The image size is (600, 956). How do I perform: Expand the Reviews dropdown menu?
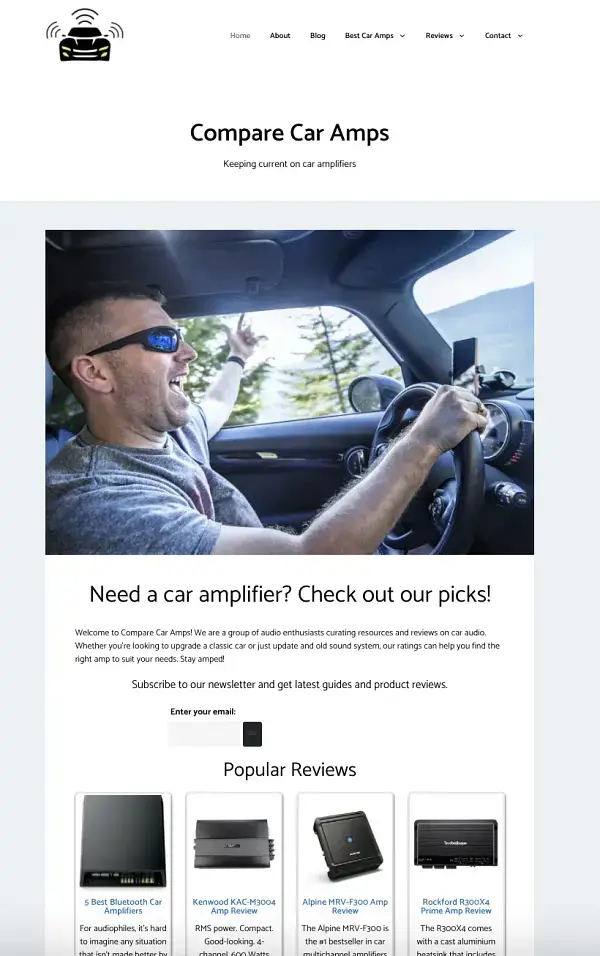click(445, 36)
